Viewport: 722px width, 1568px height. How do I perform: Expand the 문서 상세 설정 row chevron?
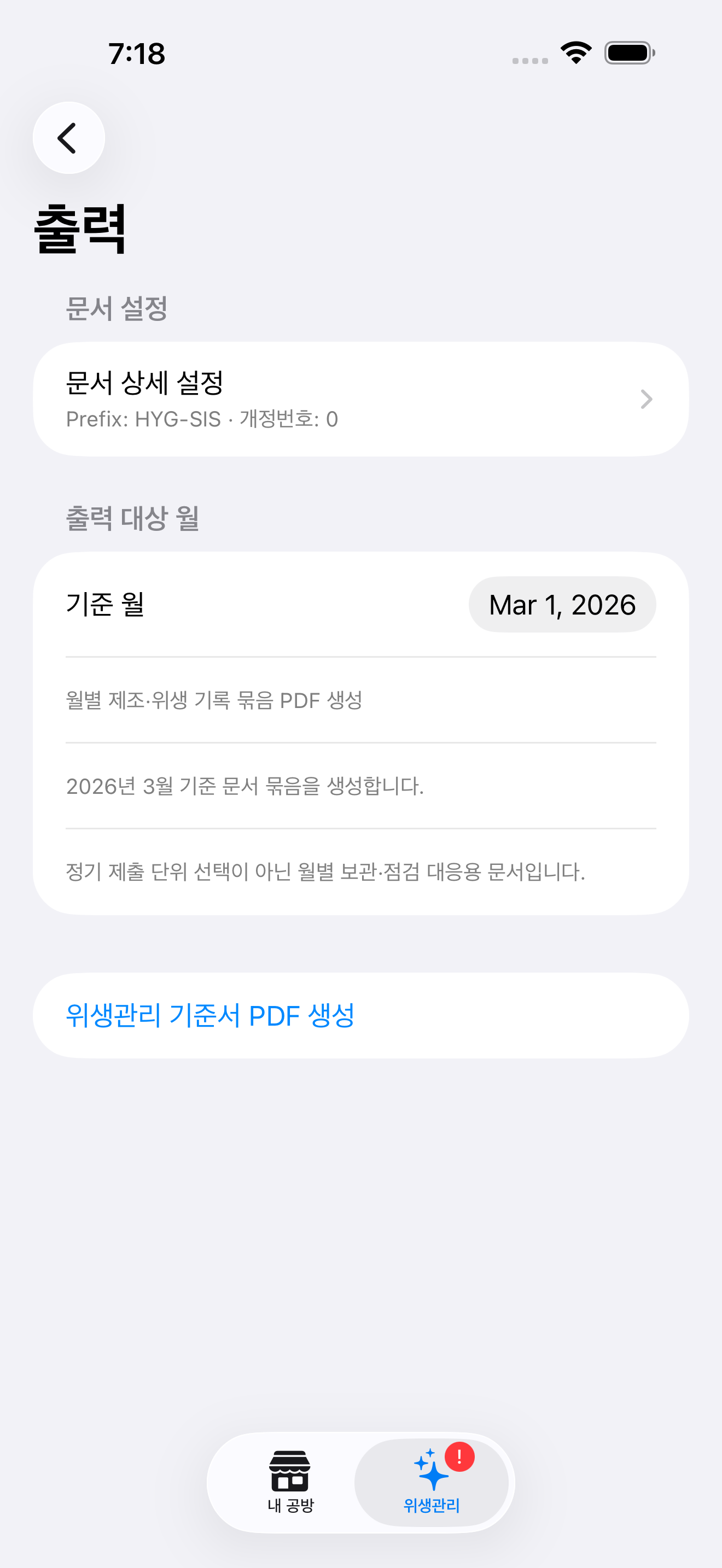pyautogui.click(x=647, y=399)
